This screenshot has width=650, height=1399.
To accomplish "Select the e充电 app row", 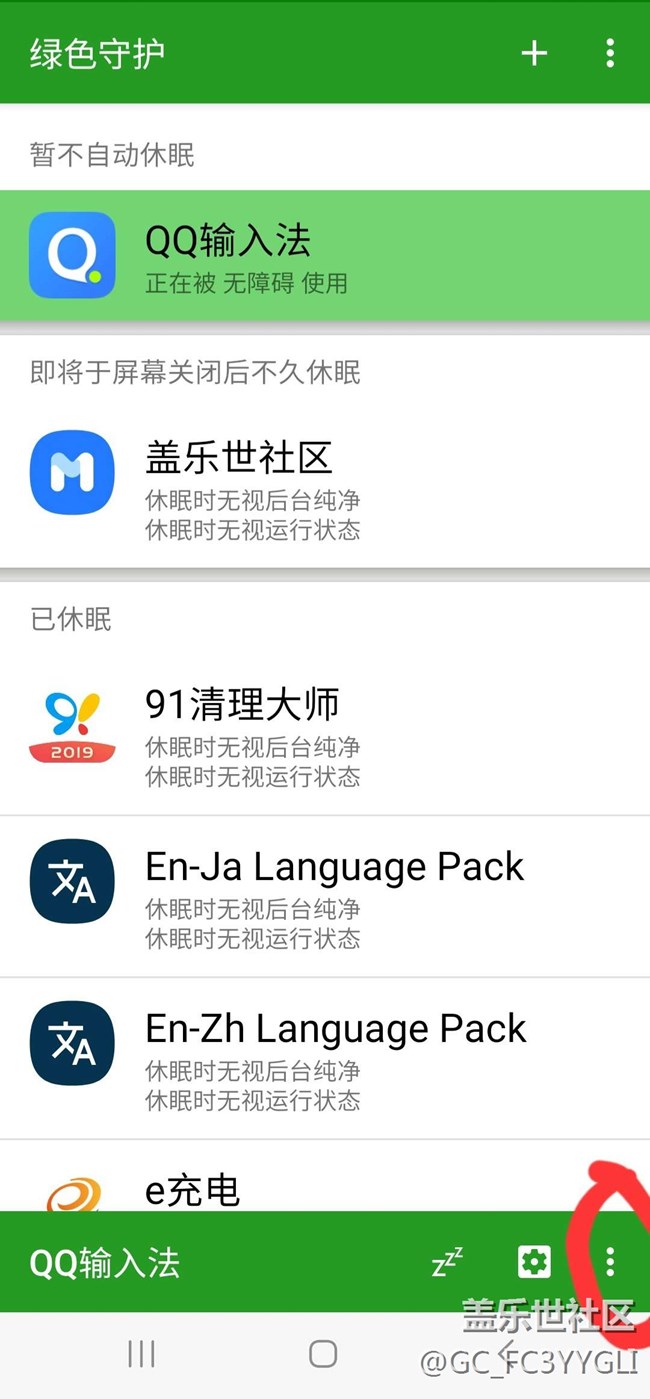I will [325, 1187].
